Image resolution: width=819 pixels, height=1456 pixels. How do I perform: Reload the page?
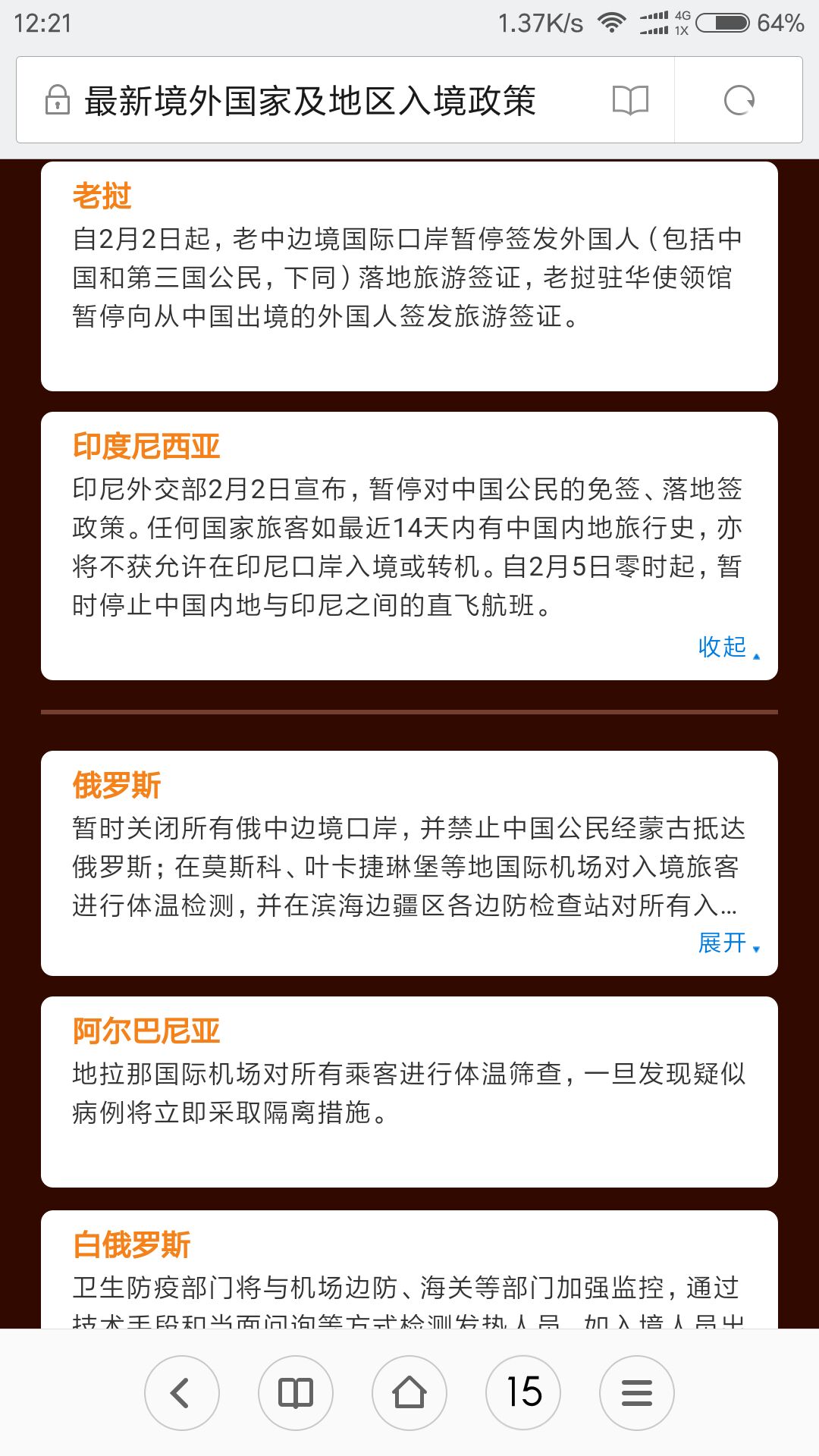[x=739, y=100]
